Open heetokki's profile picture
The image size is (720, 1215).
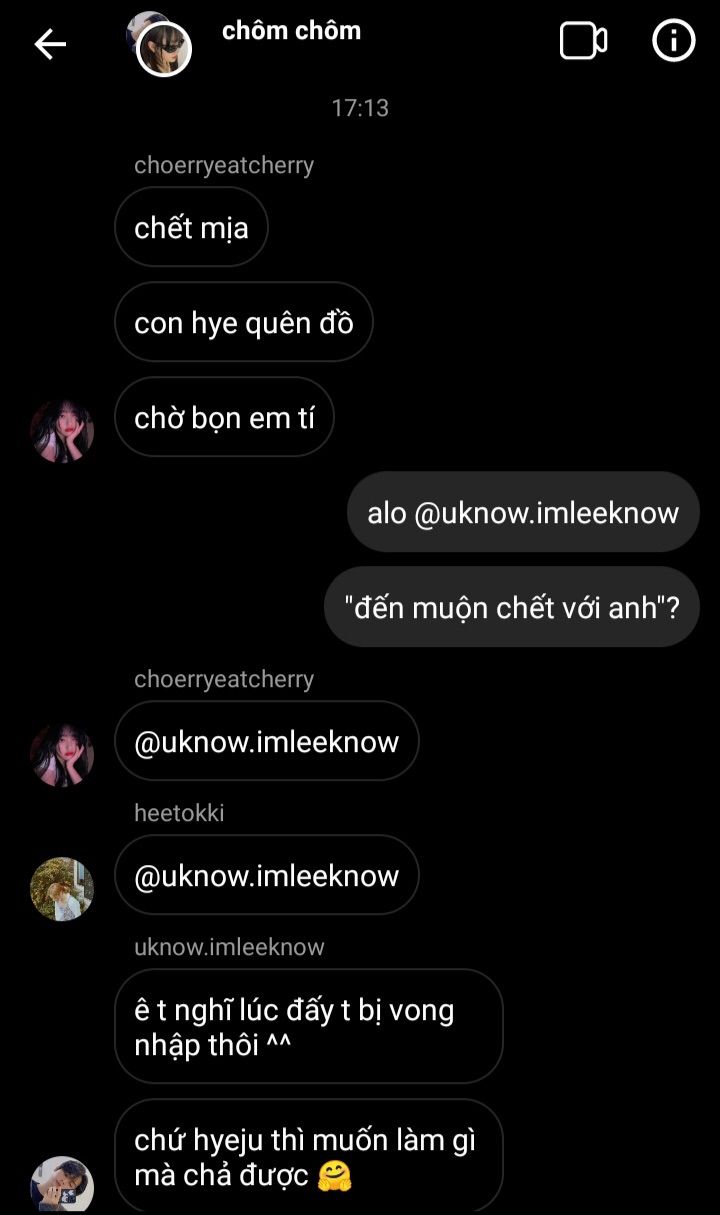tap(62, 888)
